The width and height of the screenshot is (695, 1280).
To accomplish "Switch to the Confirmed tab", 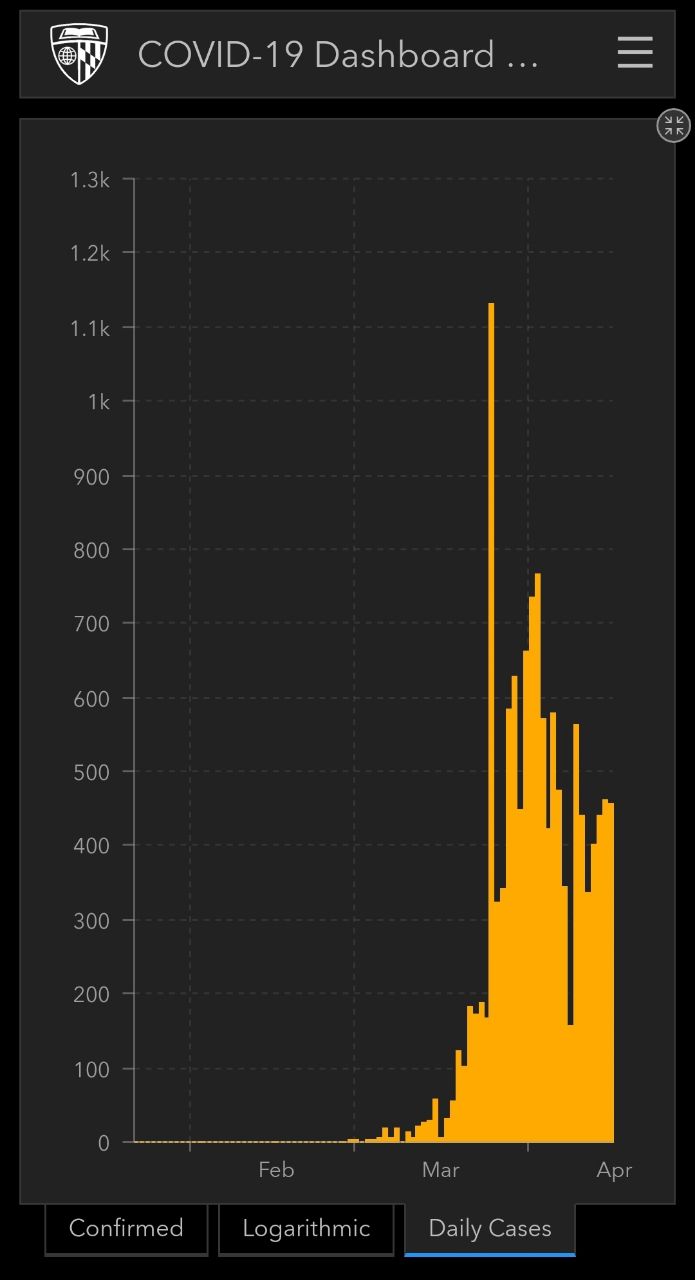I will pyautogui.click(x=126, y=1228).
